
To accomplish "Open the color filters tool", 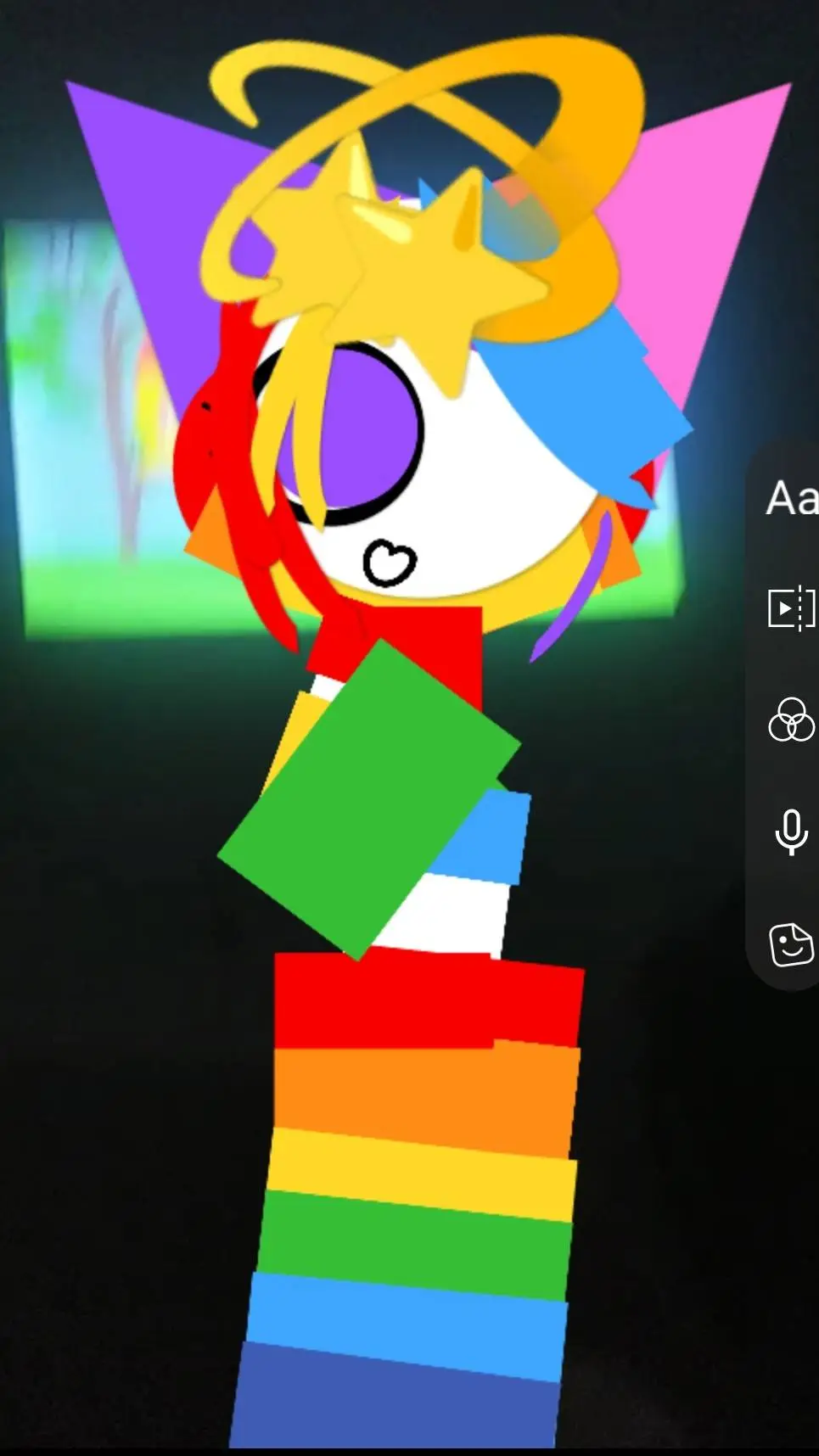I will pyautogui.click(x=791, y=720).
